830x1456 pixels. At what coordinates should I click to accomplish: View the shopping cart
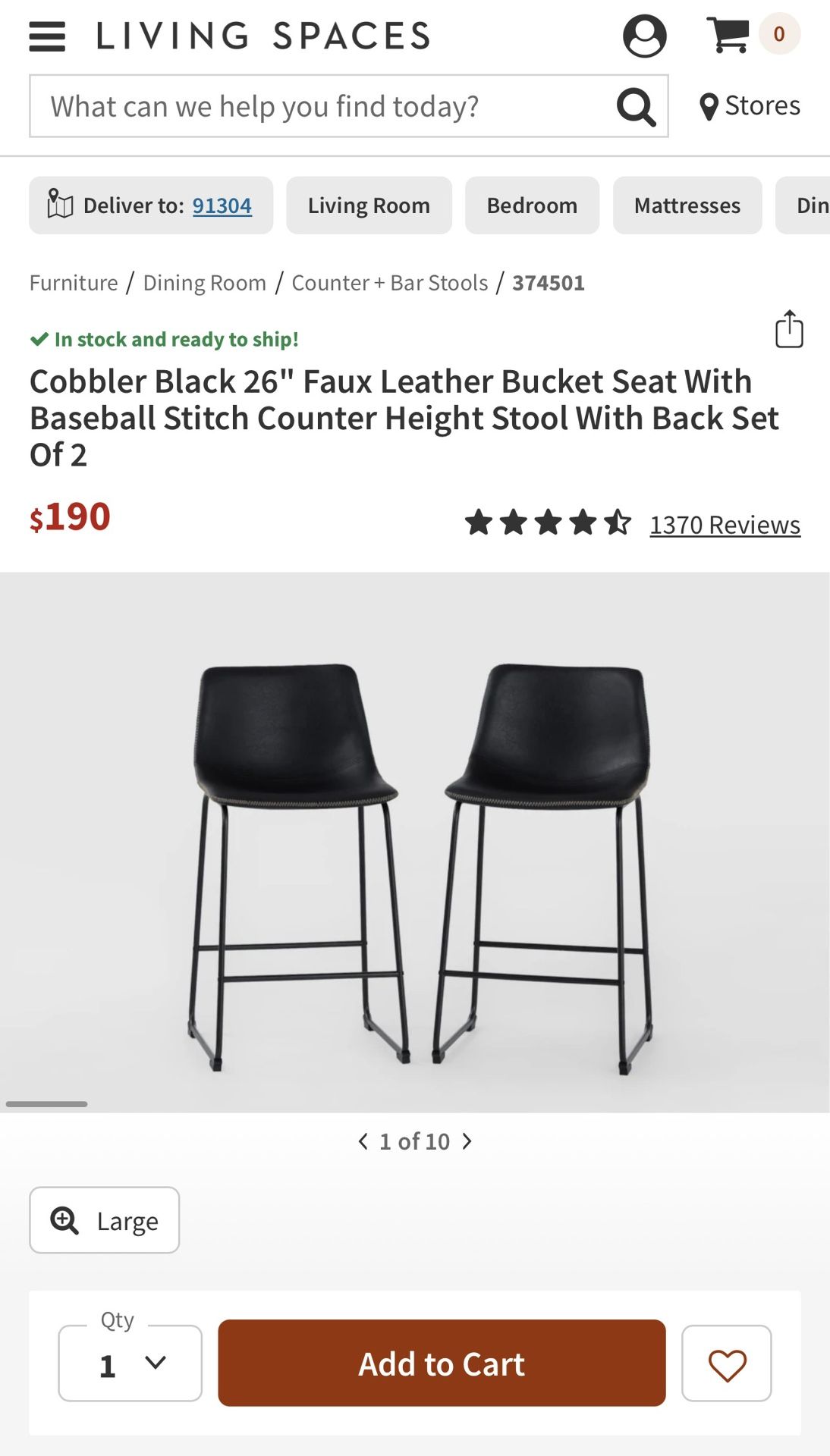729,35
